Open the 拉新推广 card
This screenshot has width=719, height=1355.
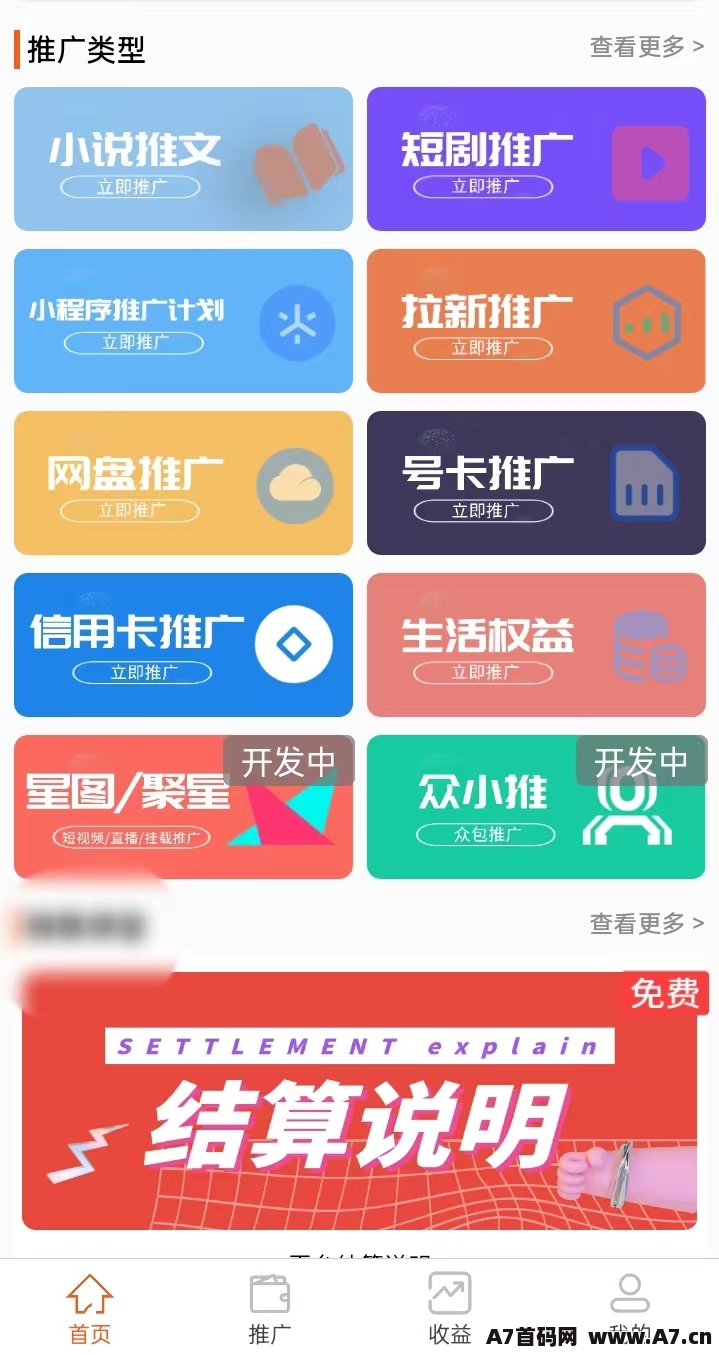[x=536, y=321]
